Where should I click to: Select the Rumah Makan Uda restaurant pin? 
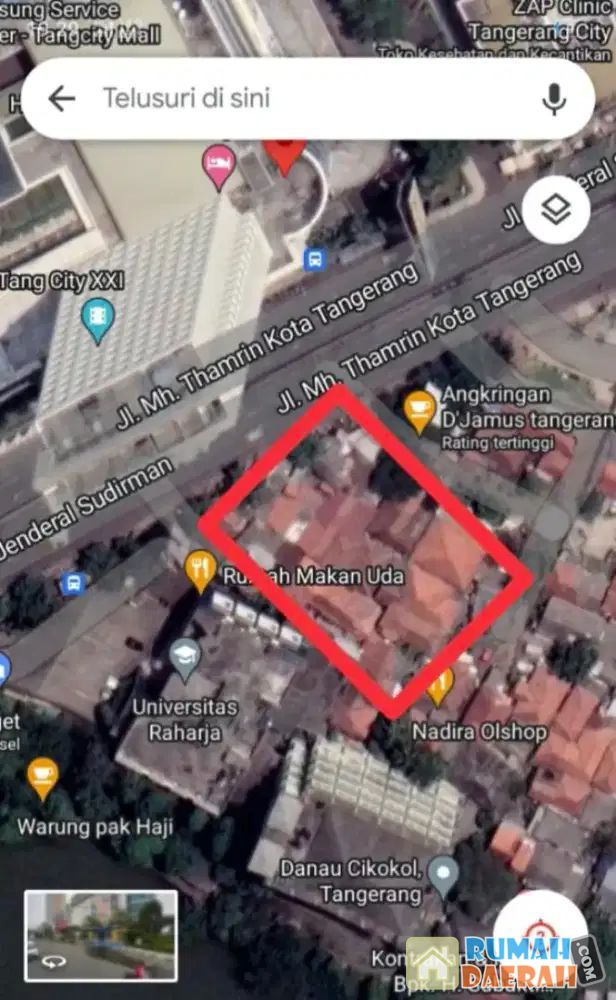(x=201, y=570)
